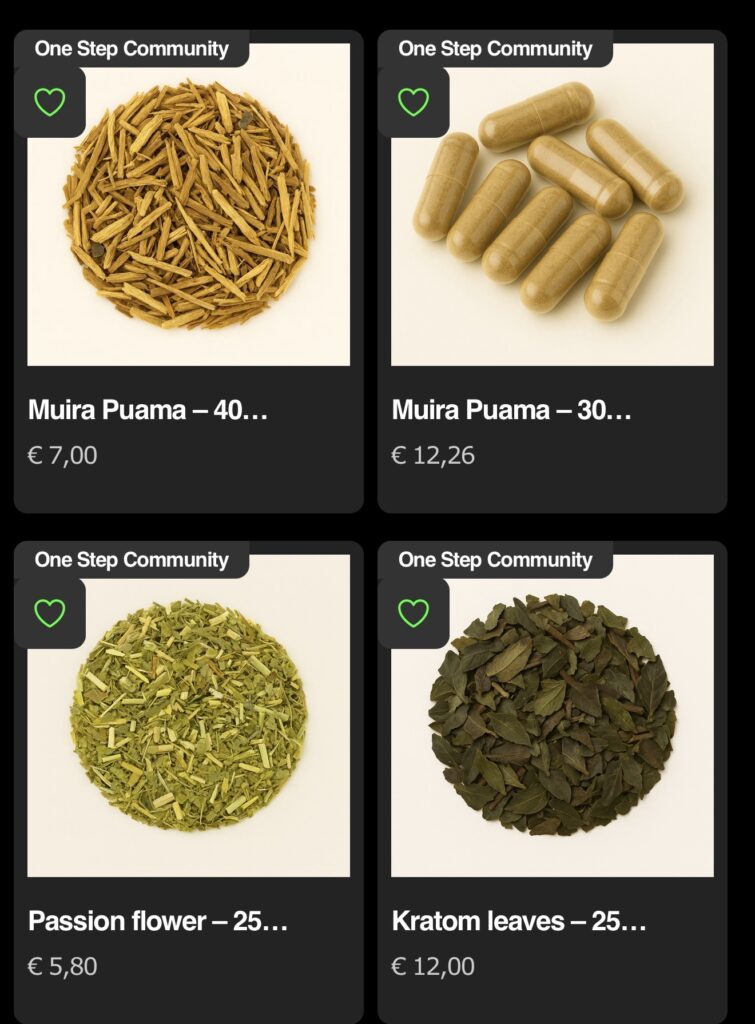Favorite the Muira Puama capsules product
Screen dimensions: 755x1024
413,102
